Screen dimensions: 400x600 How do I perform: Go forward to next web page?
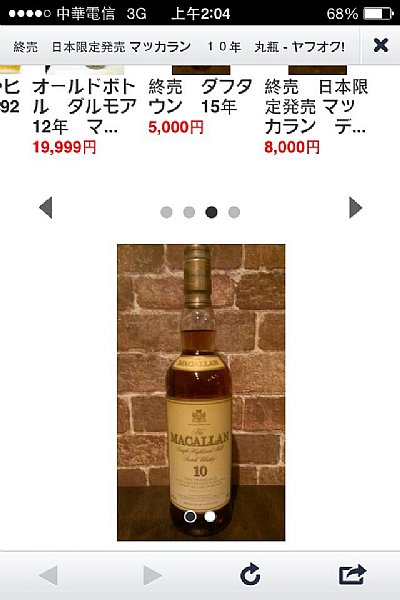click(x=152, y=575)
